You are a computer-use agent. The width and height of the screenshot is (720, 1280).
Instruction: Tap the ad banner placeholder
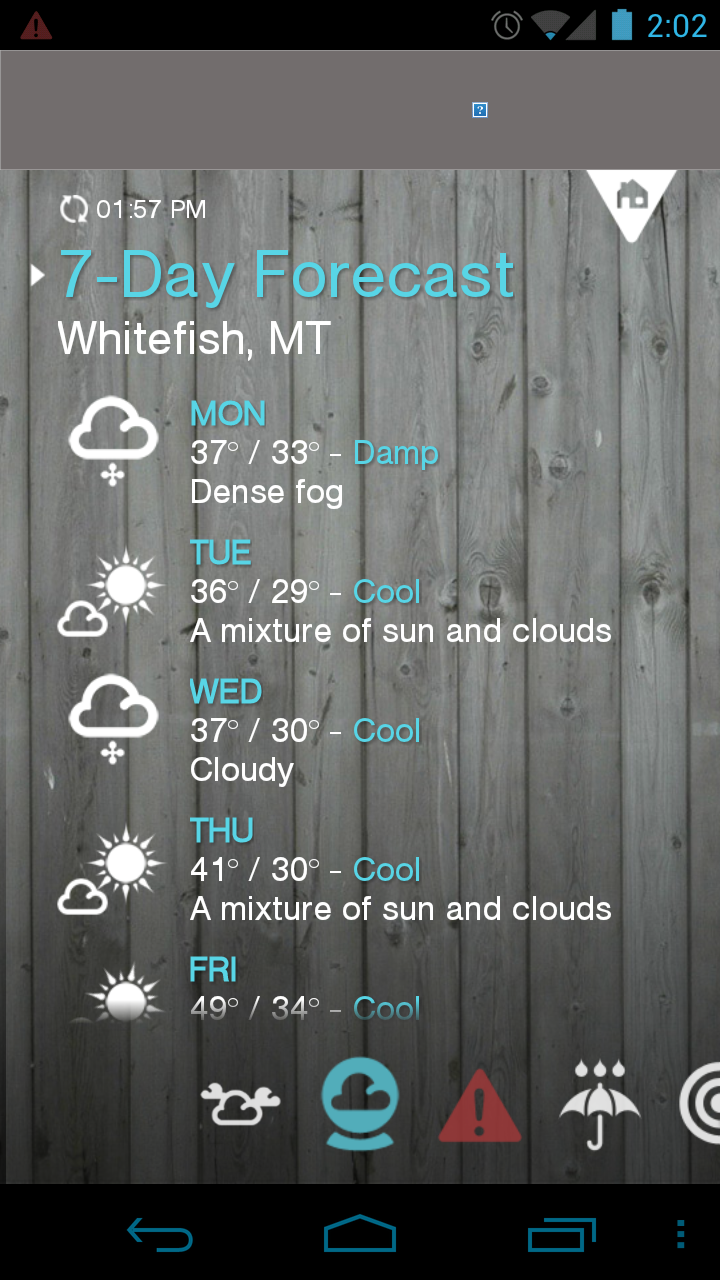(x=479, y=110)
